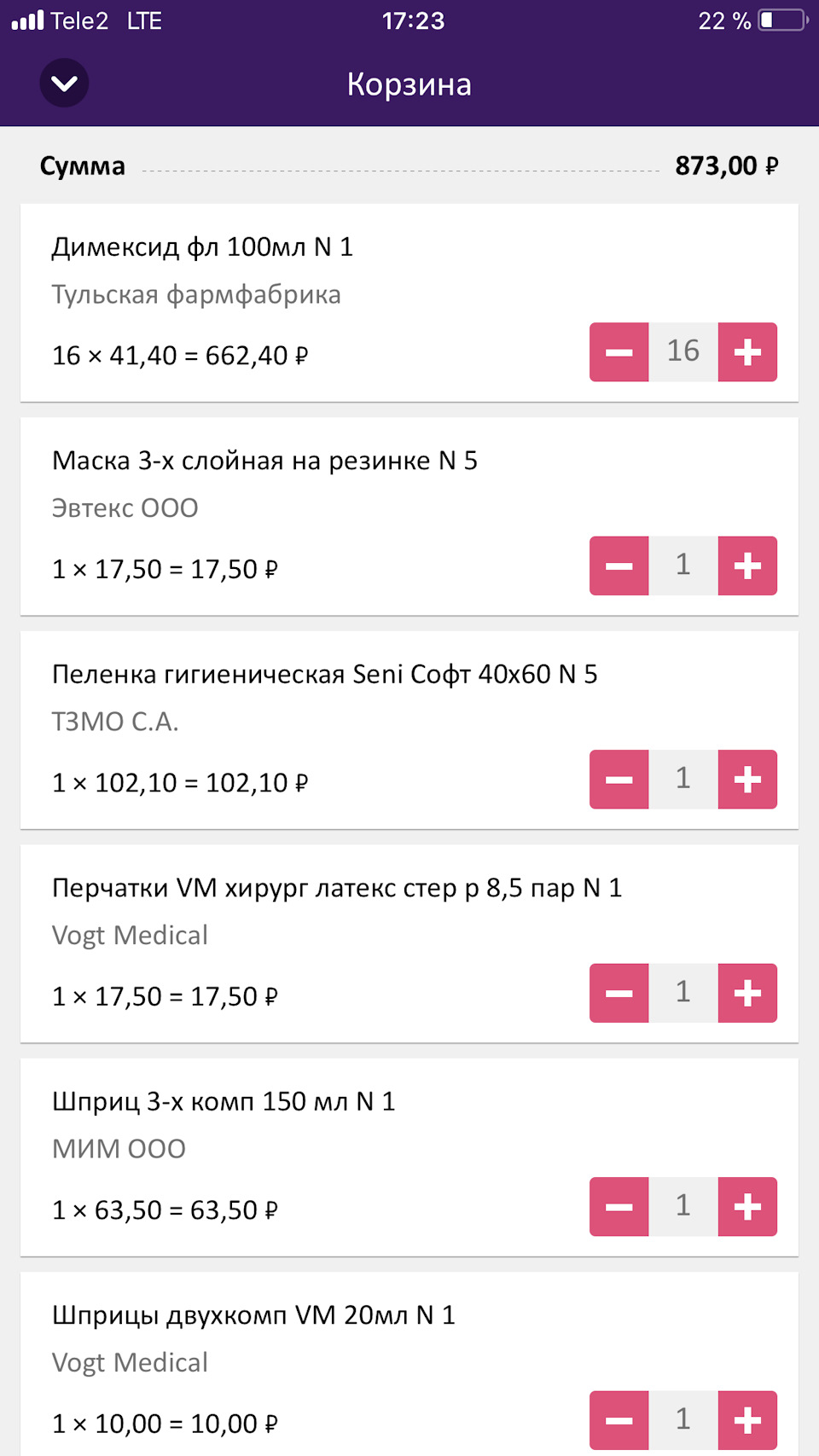The height and width of the screenshot is (1456, 819).
Task: Increase quantity of Димексид фл 100мл
Action: pos(747,351)
